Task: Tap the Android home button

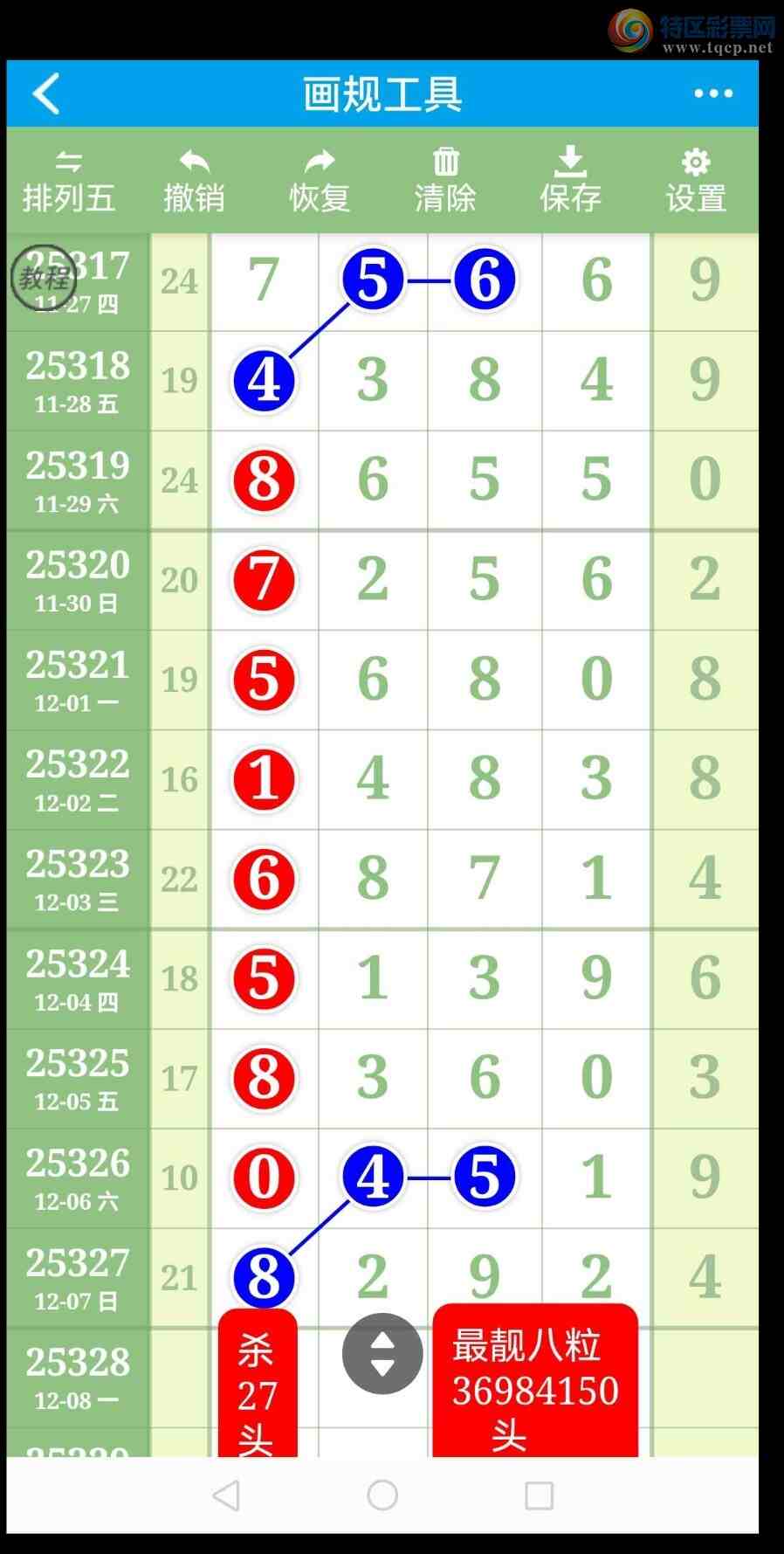Action: click(382, 1495)
